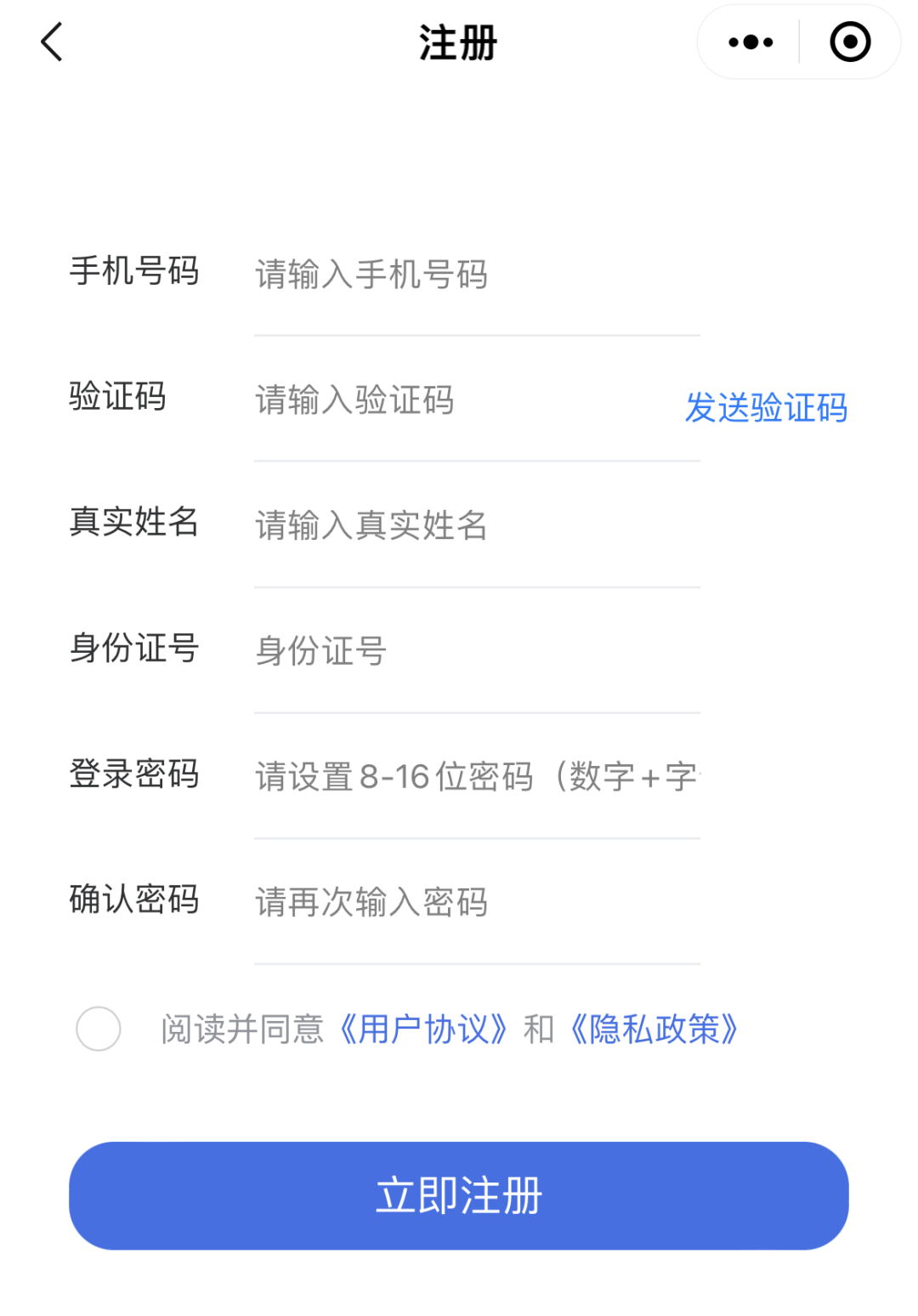
Task: Focus the 确认密码 input field
Action: coord(476,902)
